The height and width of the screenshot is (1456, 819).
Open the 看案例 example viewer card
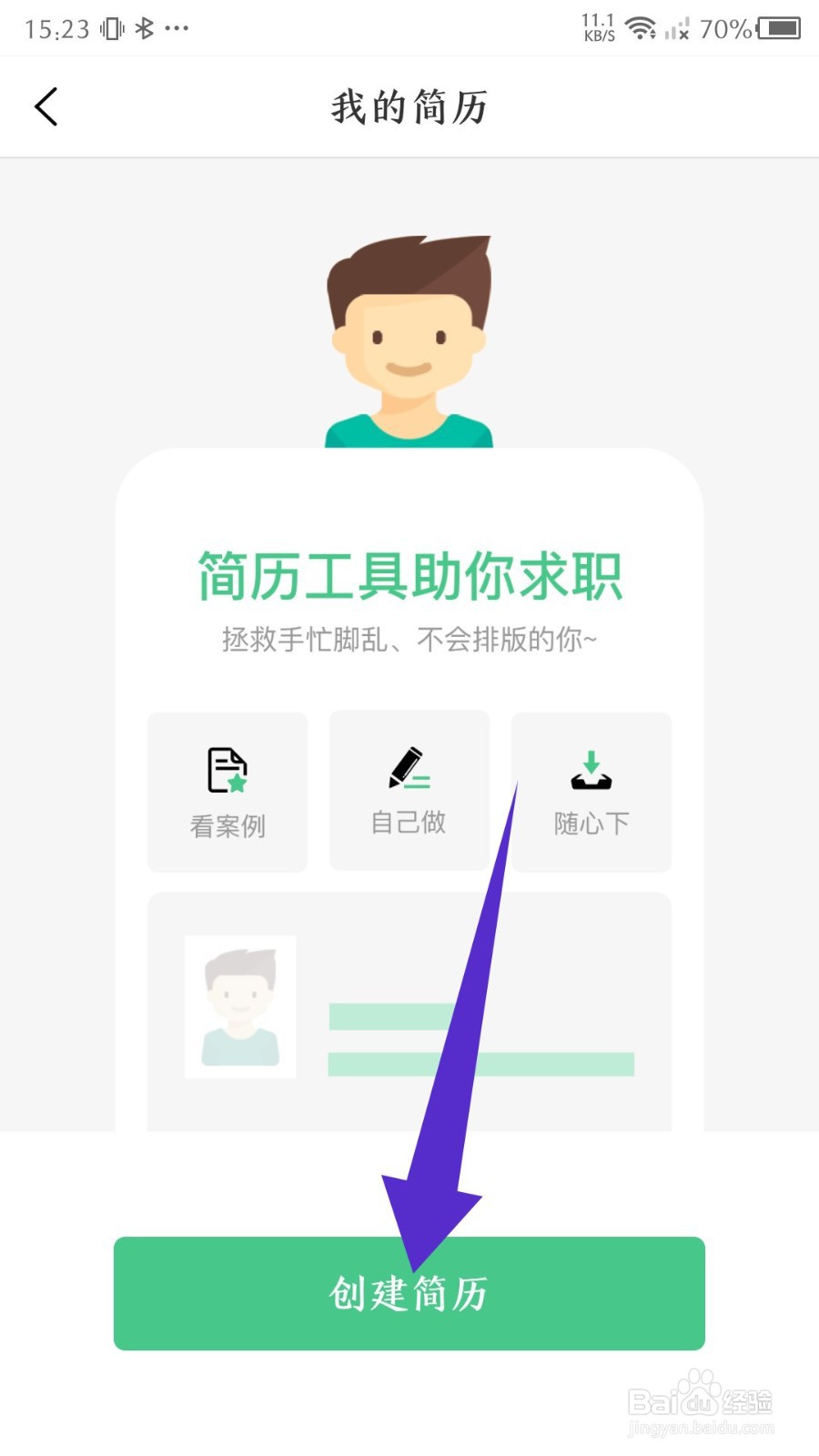(227, 790)
